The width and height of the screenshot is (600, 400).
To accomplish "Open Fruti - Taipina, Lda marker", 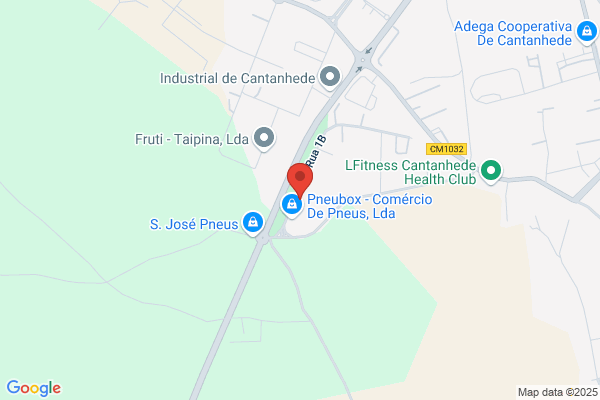I will [264, 138].
